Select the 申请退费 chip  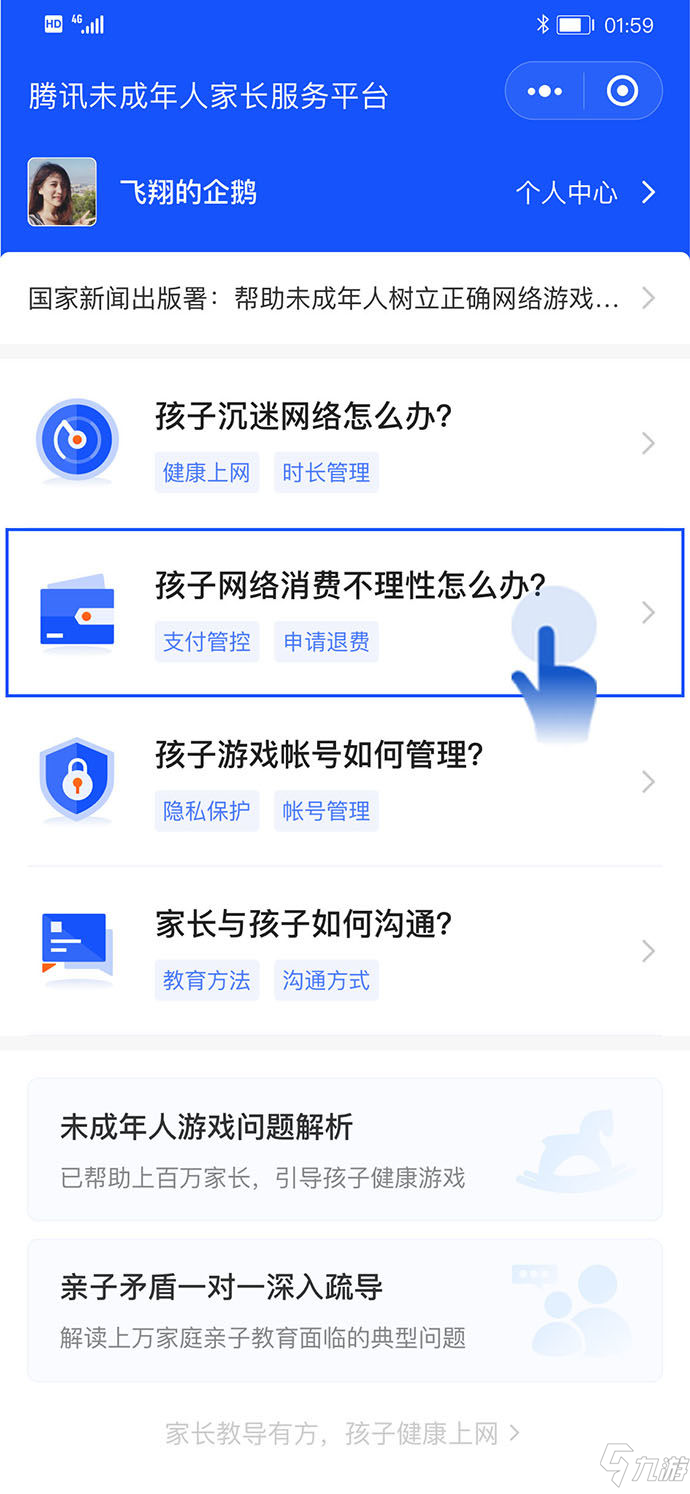point(326,641)
